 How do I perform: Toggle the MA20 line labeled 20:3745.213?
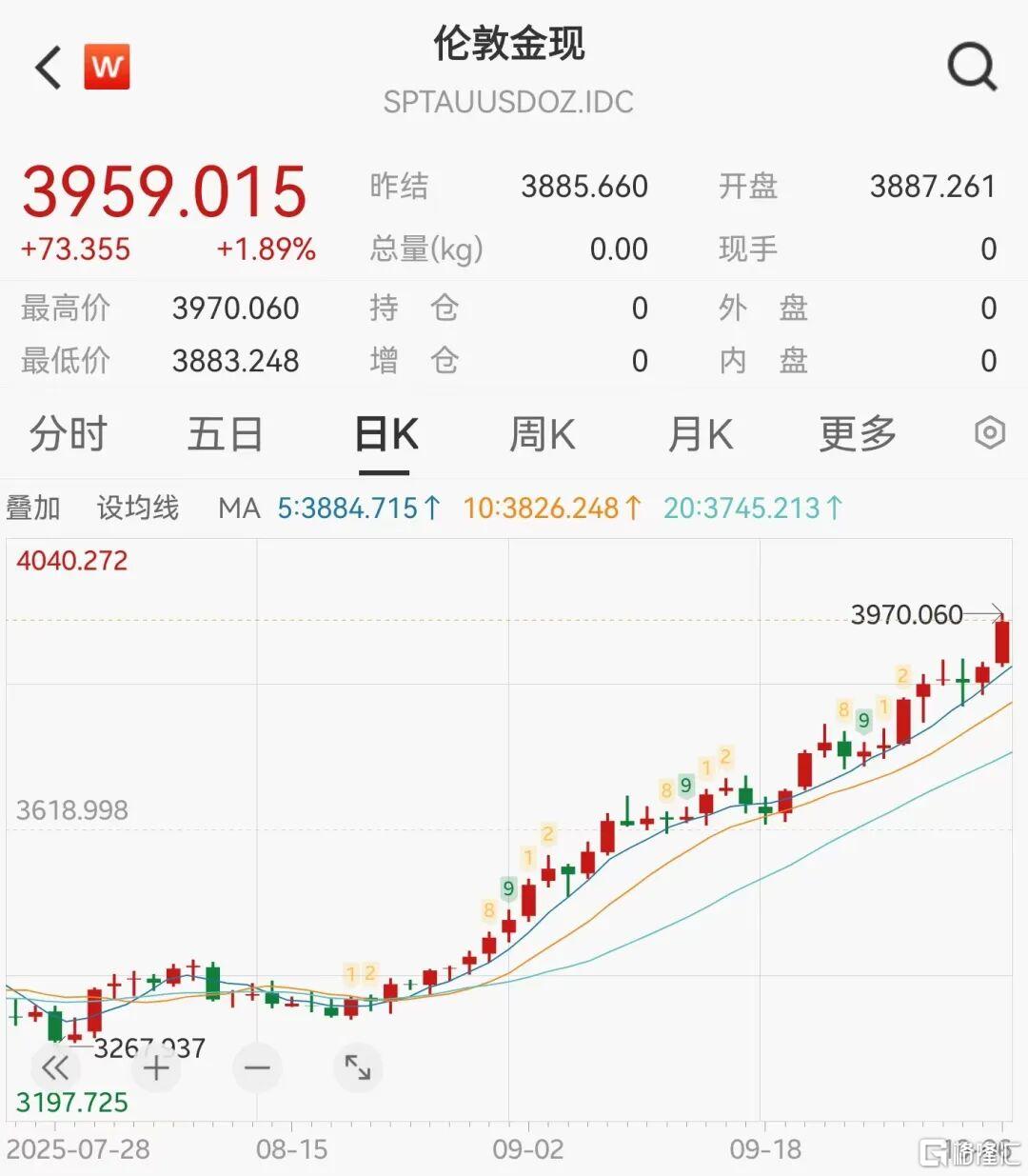752,508
